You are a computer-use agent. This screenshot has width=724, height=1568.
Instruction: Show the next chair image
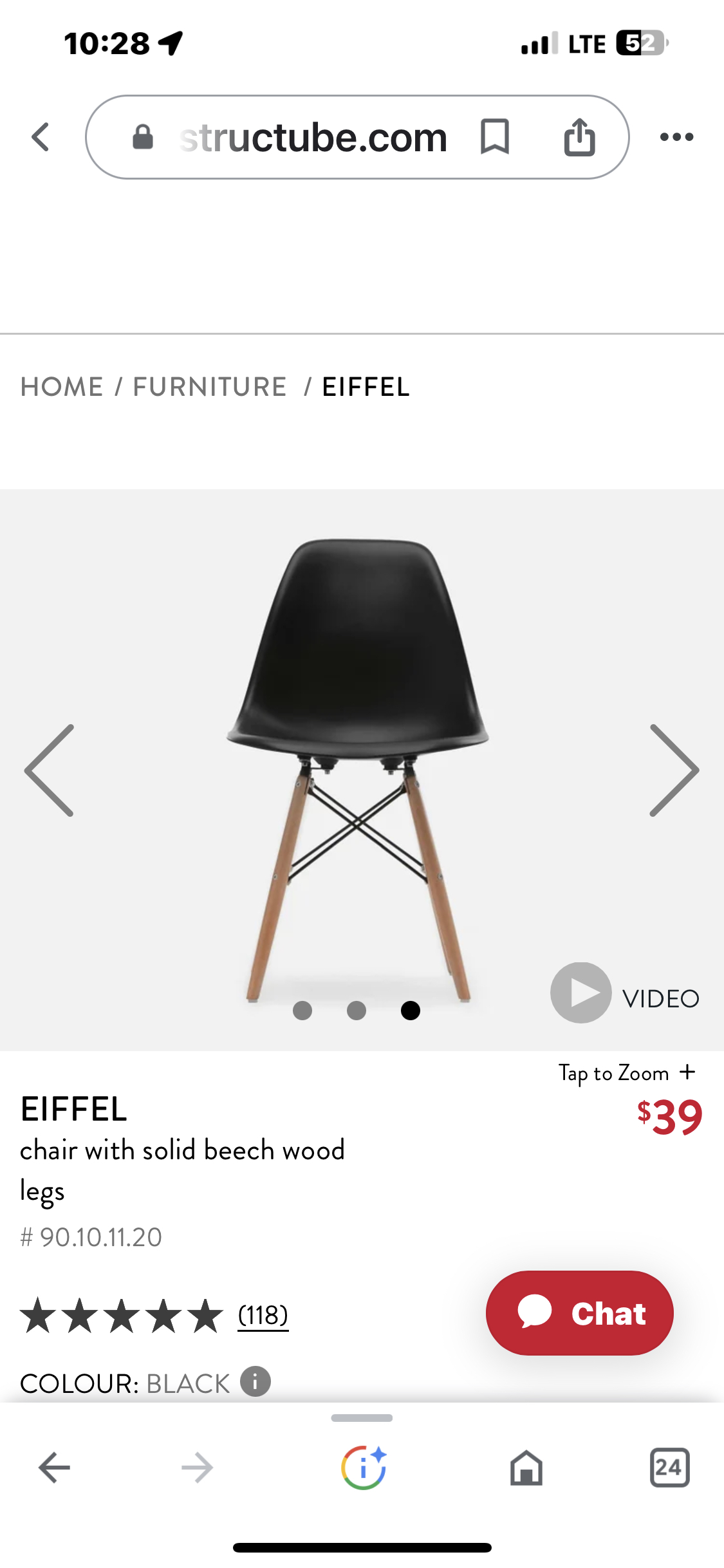tap(674, 770)
